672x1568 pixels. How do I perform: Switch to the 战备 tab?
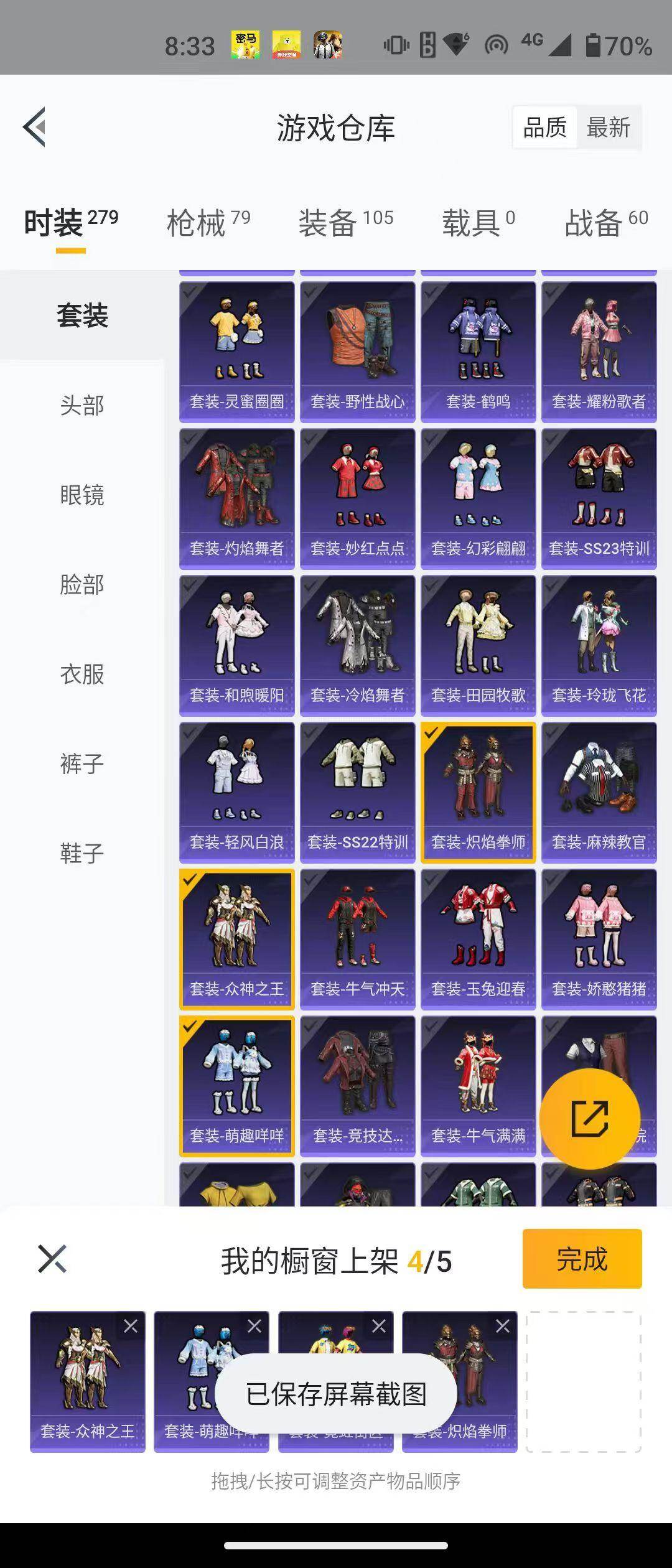[x=605, y=223]
